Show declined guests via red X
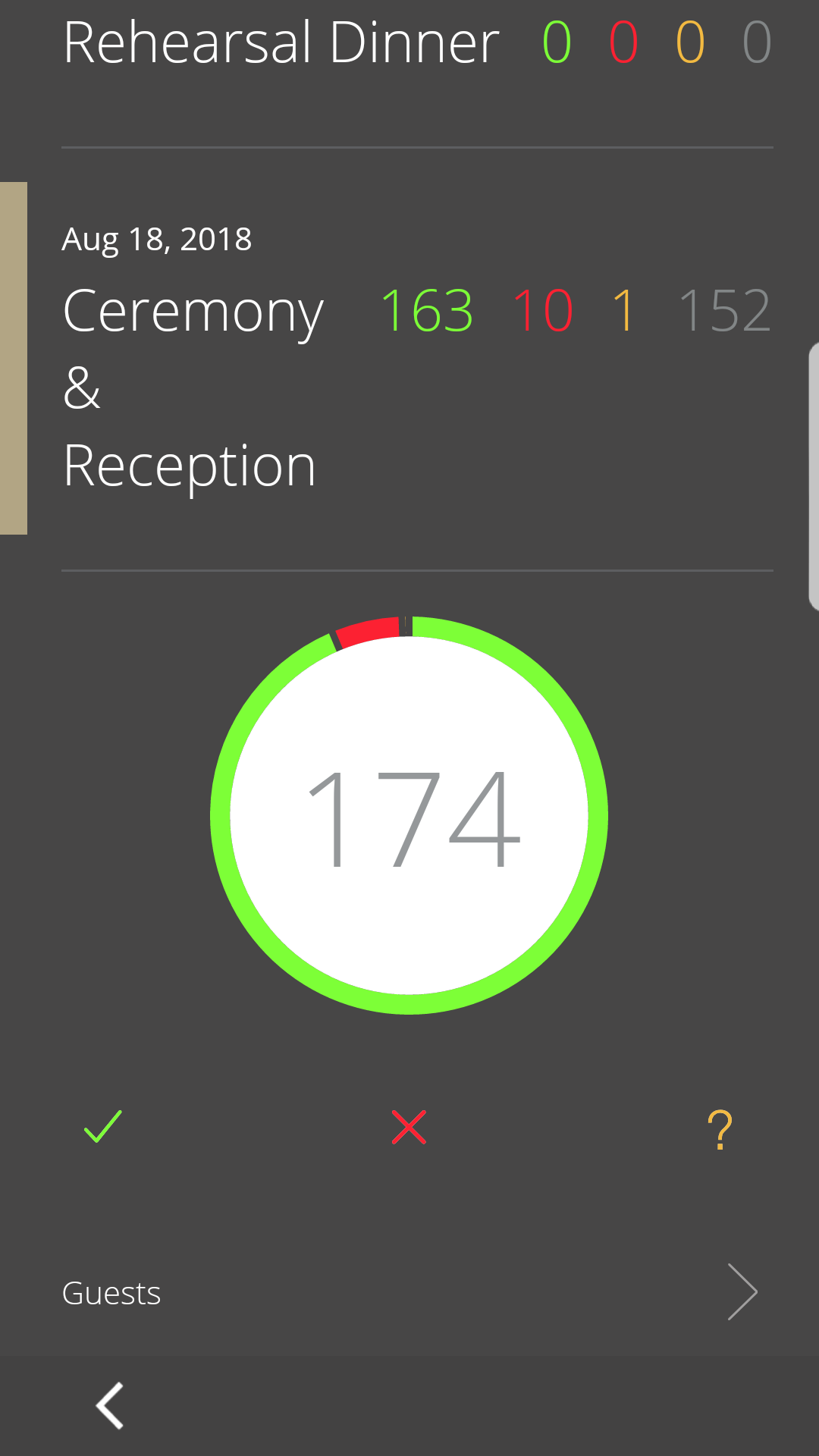This screenshot has width=819, height=1456. [409, 1127]
